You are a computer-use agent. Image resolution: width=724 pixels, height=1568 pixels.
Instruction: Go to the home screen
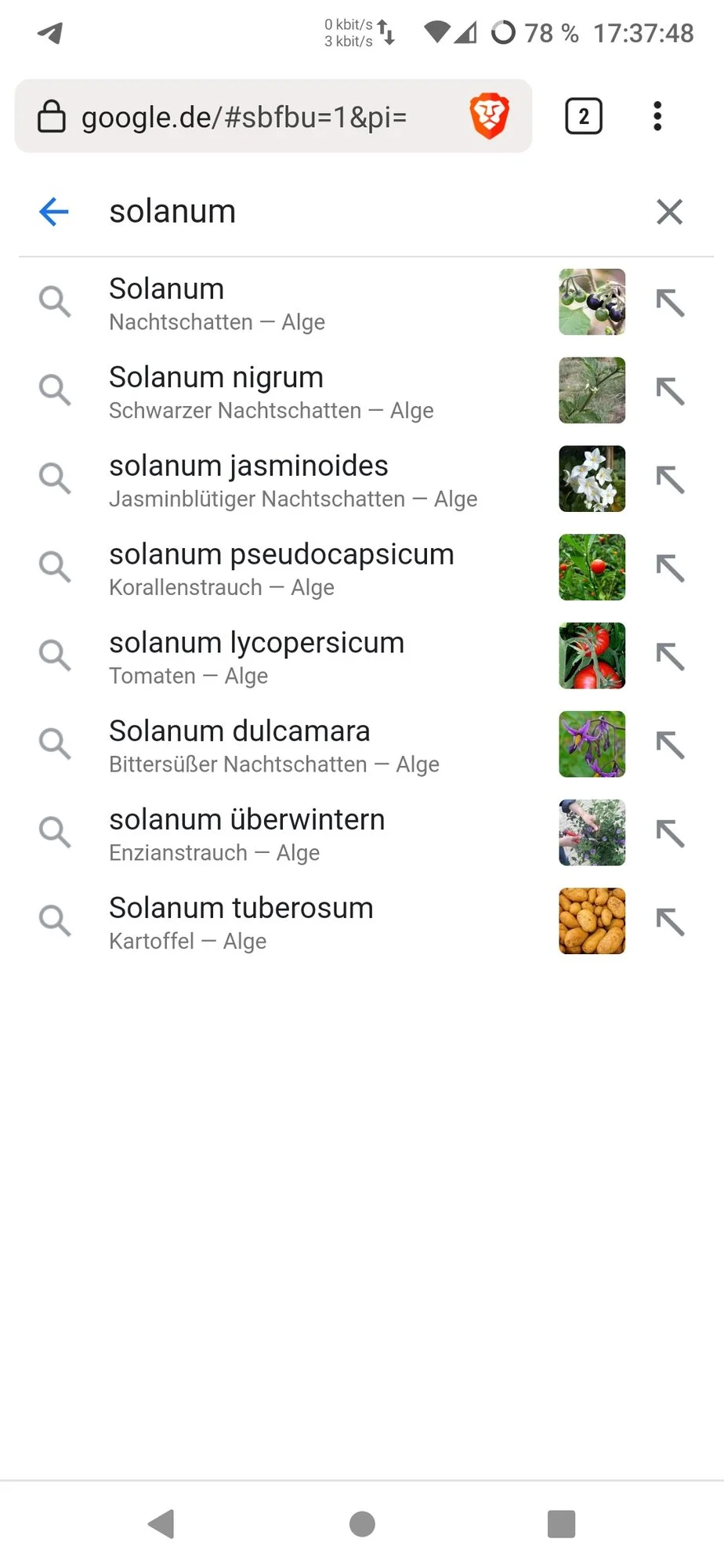click(362, 1524)
